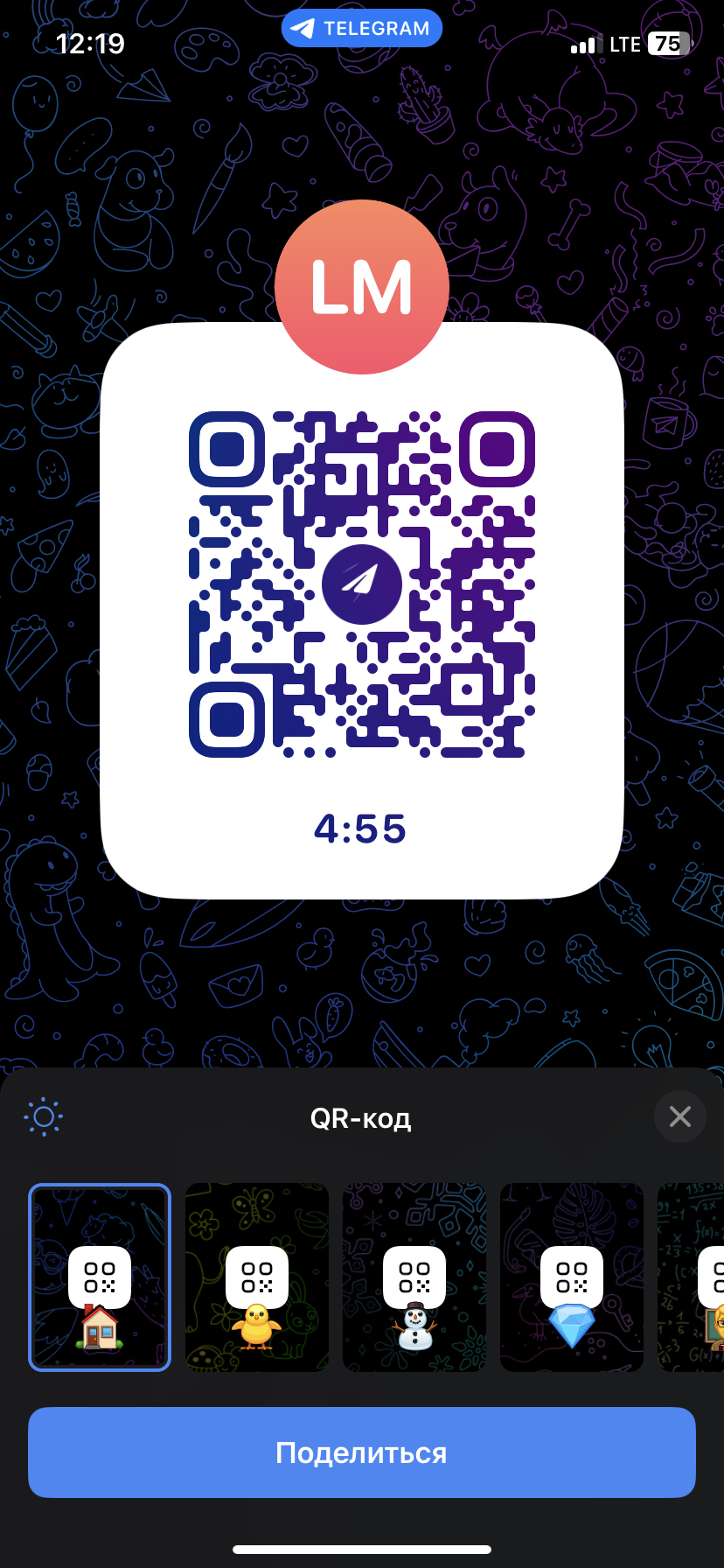Select the house emoji QR theme
This screenshot has width=724, height=1568.
(100, 1277)
